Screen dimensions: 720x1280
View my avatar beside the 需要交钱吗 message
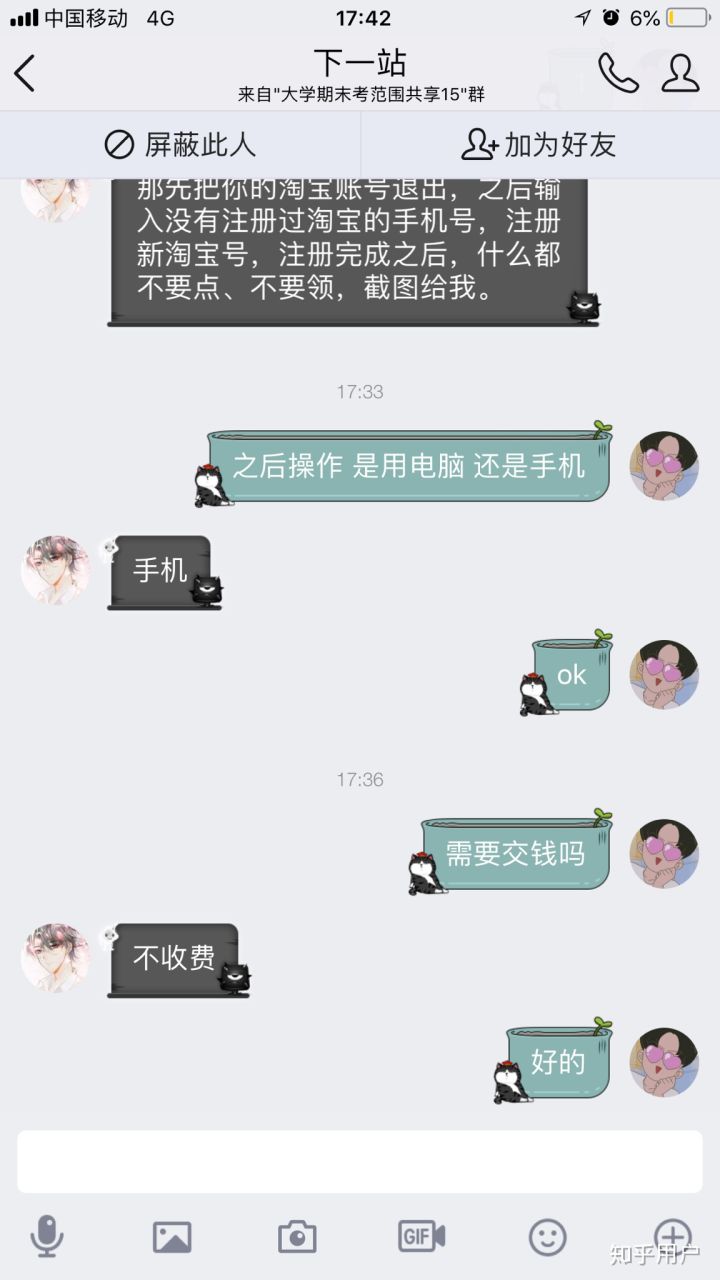coord(664,854)
